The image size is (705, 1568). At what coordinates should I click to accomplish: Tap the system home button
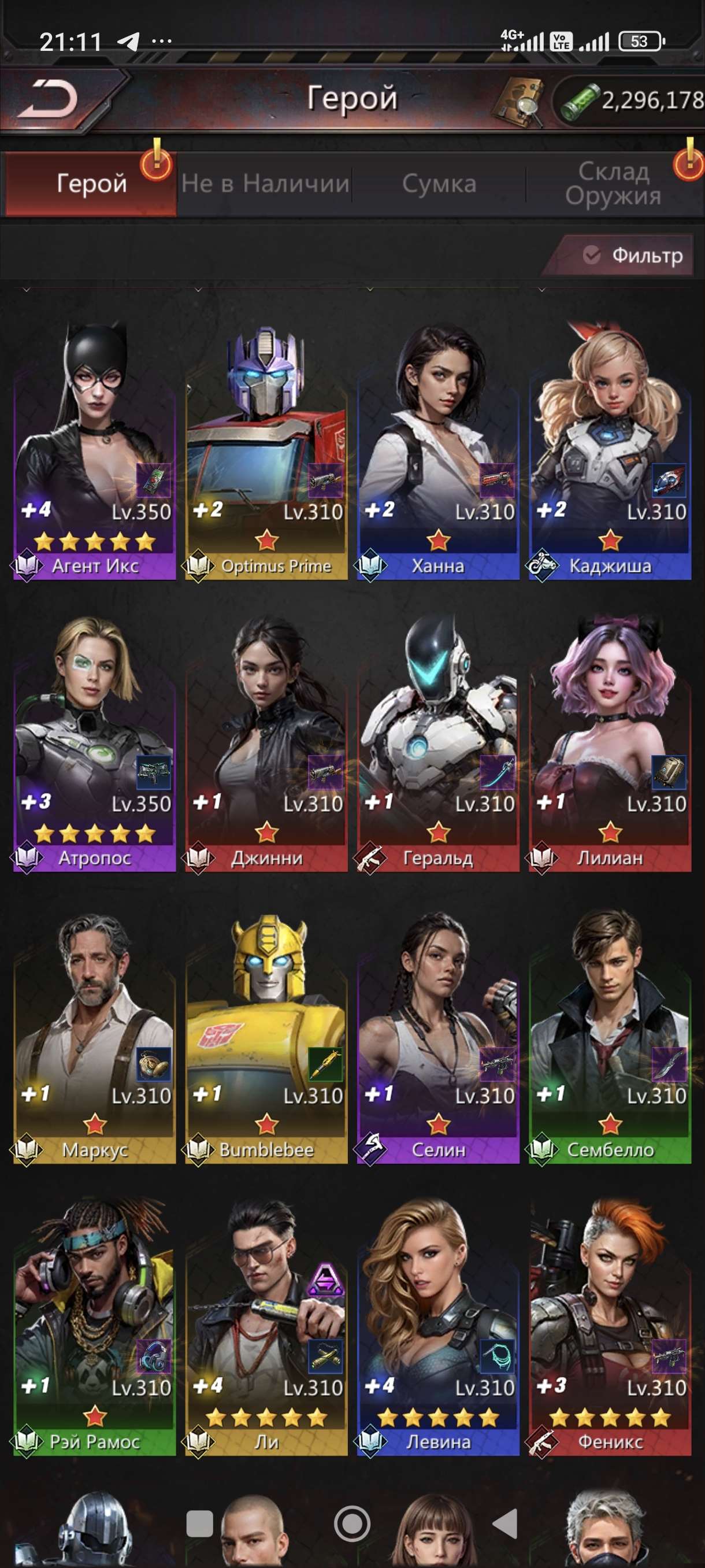click(x=352, y=1523)
